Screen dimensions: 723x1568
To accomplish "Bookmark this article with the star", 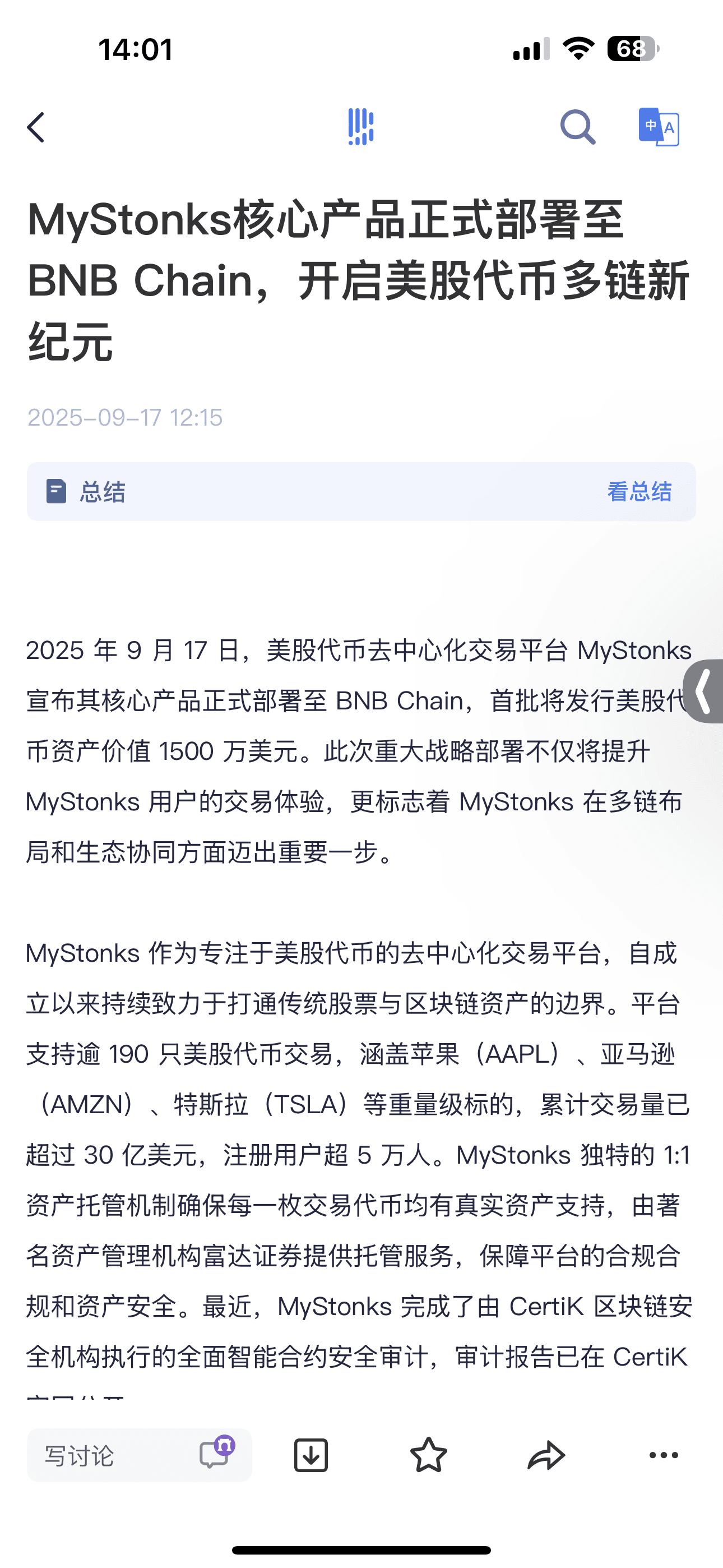I will tap(428, 1455).
